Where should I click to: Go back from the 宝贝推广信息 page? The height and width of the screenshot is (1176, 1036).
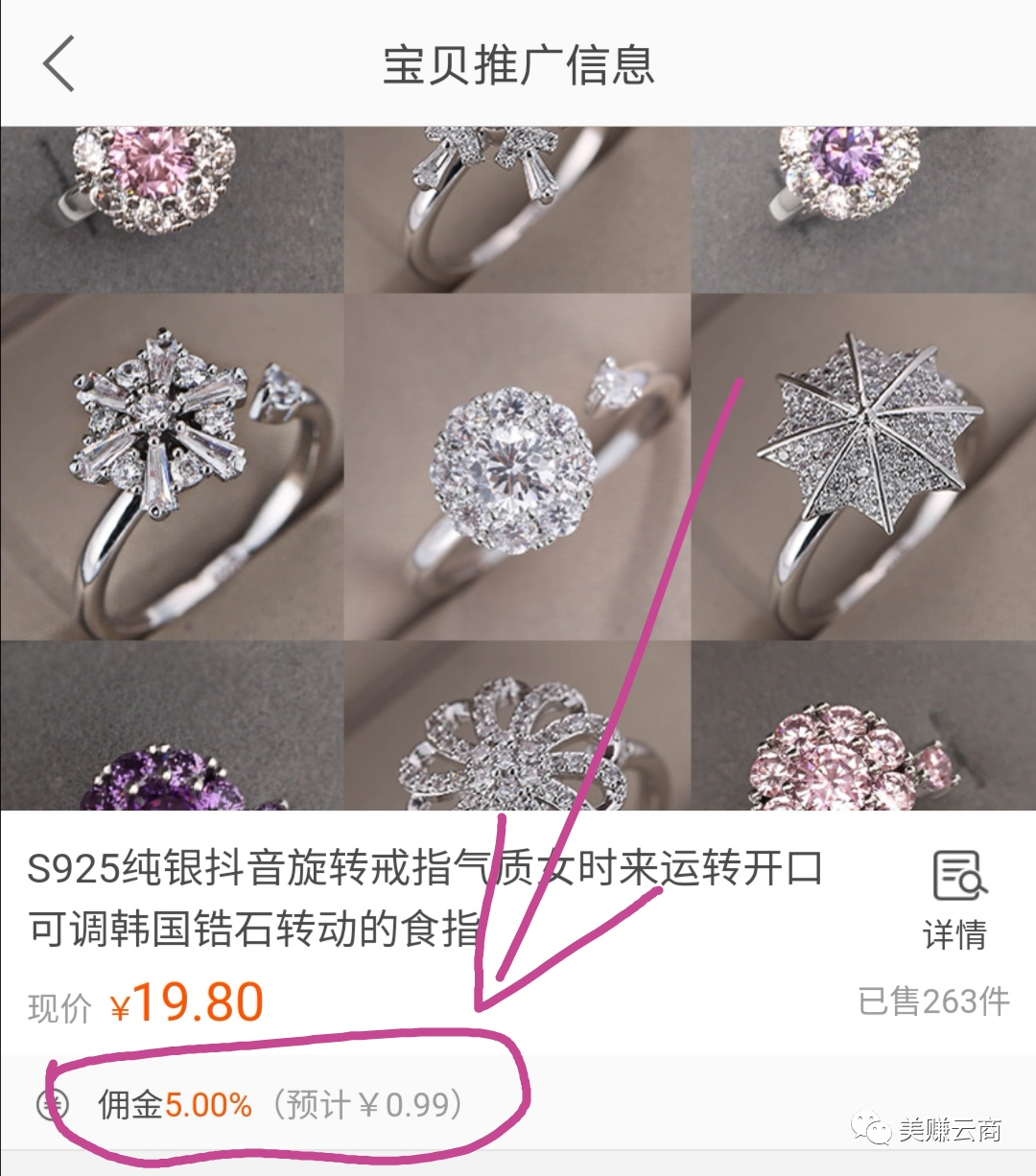pyautogui.click(x=59, y=64)
